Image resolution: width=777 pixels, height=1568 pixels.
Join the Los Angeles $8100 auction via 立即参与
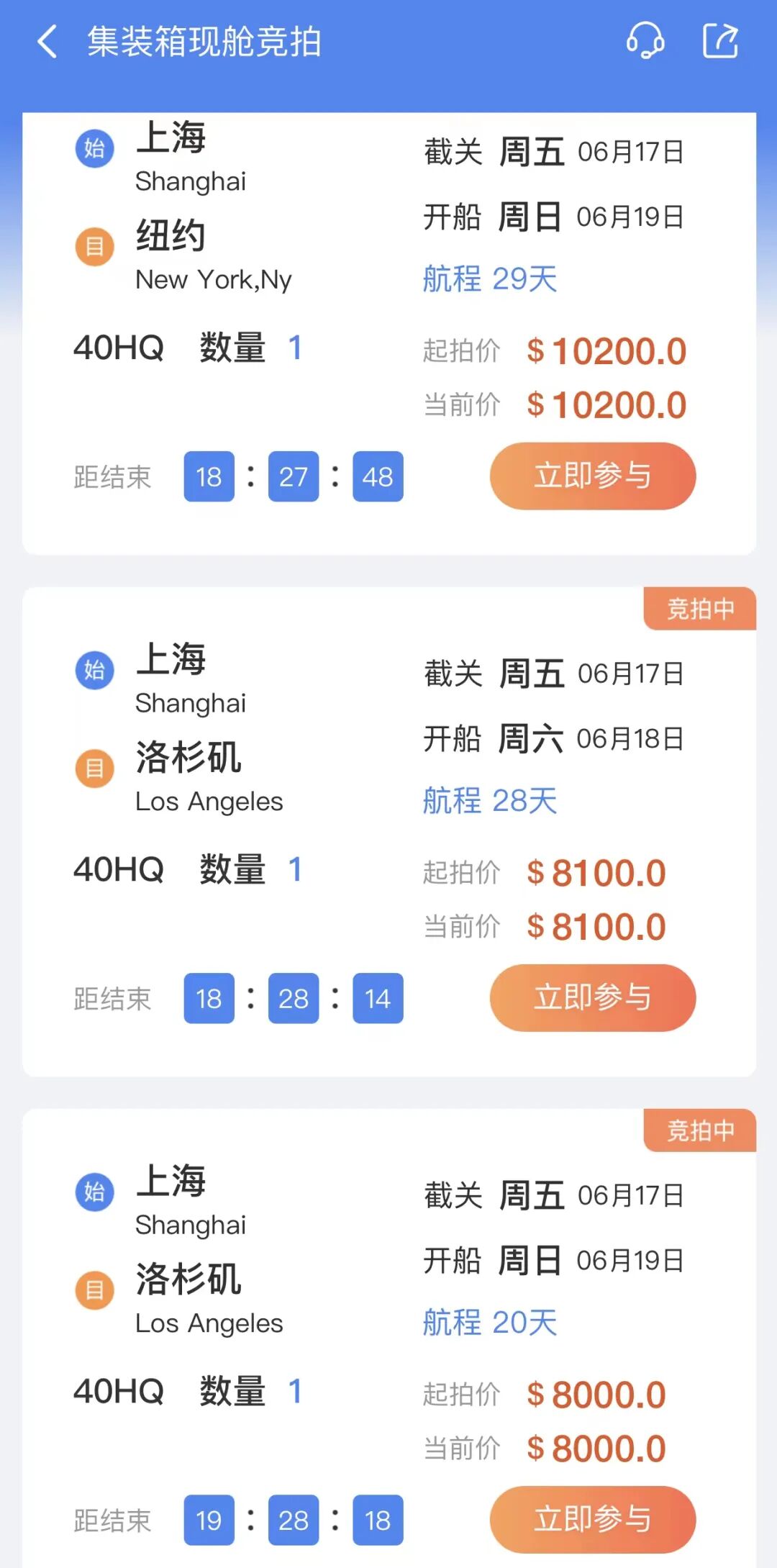coord(592,998)
